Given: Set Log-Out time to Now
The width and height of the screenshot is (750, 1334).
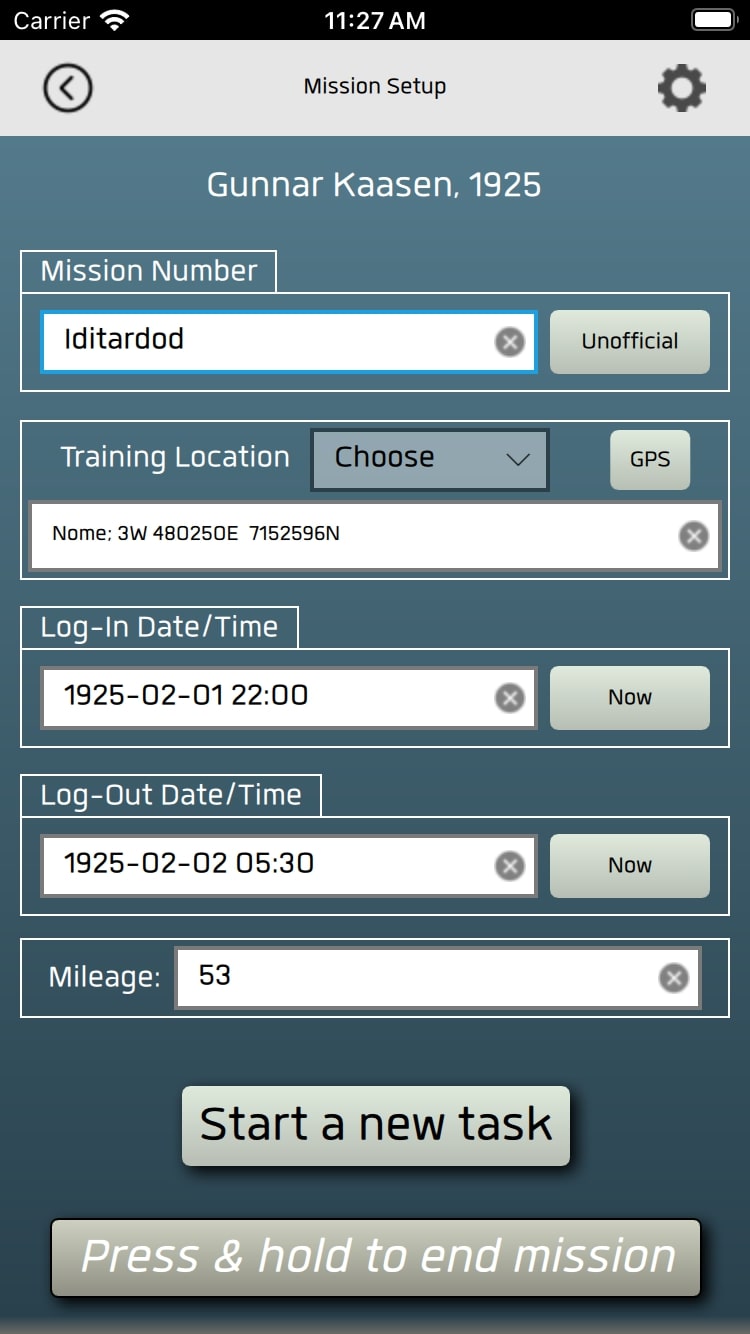Looking at the screenshot, I should pos(630,865).
